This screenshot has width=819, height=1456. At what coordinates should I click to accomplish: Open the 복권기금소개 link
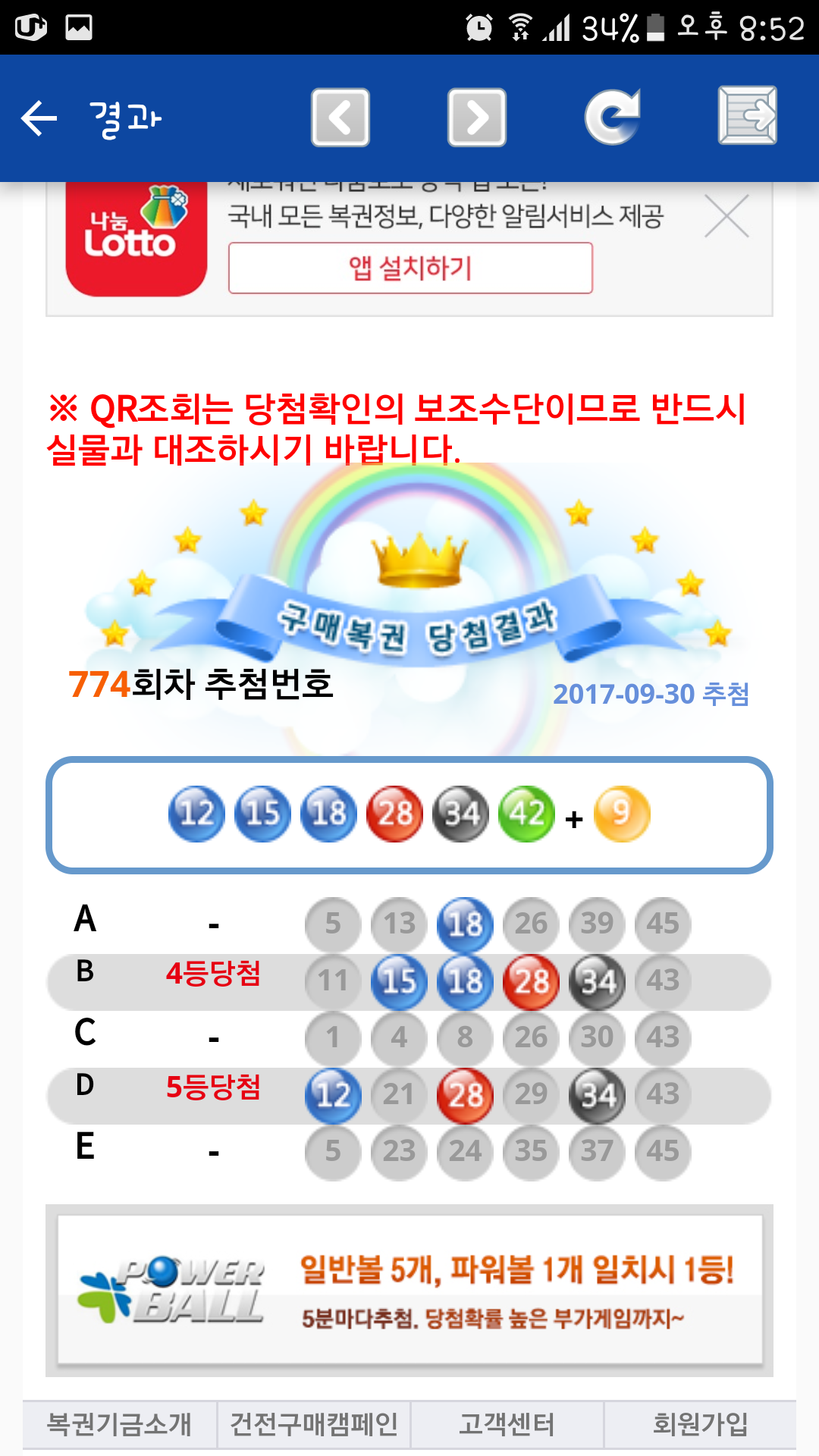[120, 1424]
